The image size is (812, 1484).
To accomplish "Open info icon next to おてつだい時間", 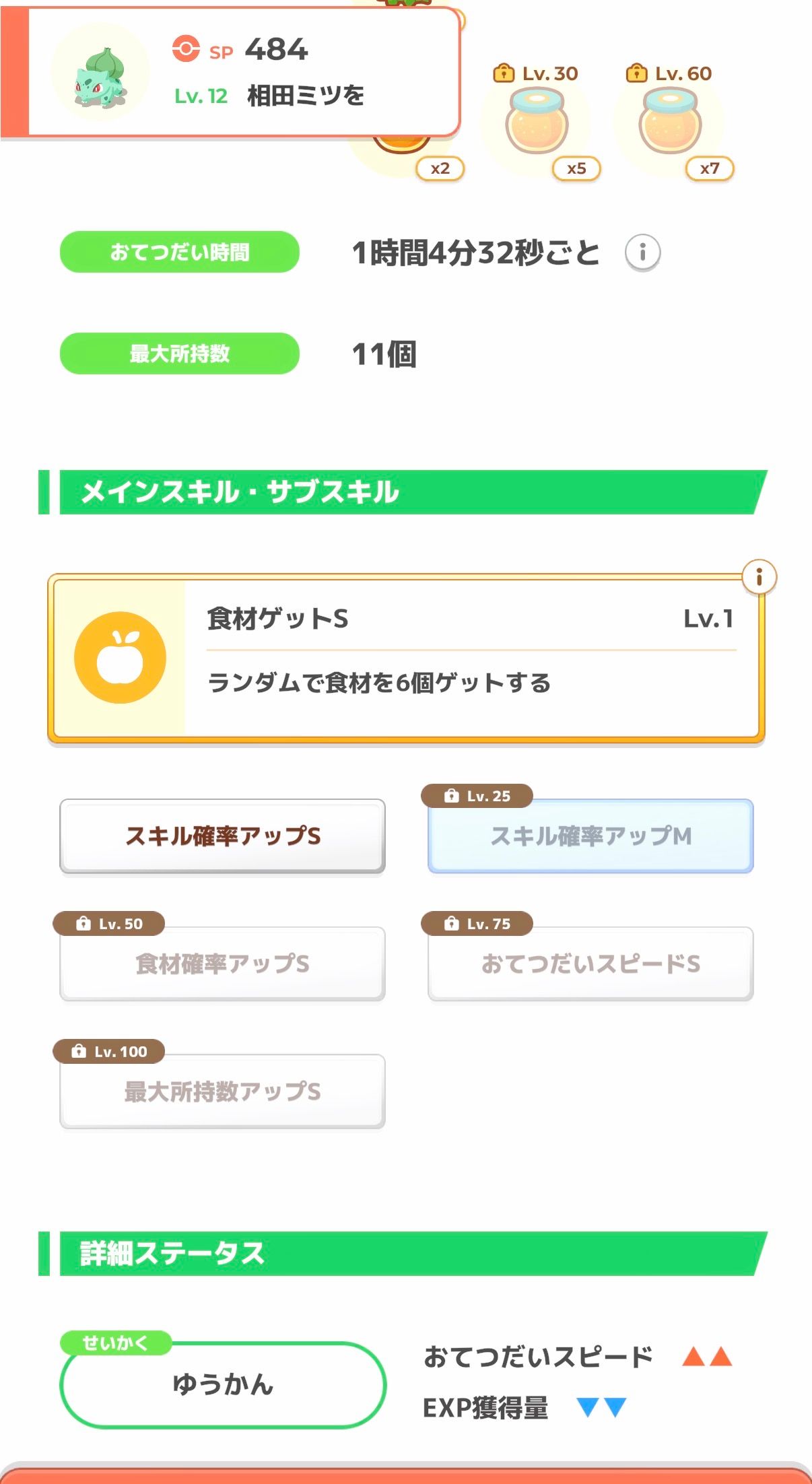I will pyautogui.click(x=642, y=253).
